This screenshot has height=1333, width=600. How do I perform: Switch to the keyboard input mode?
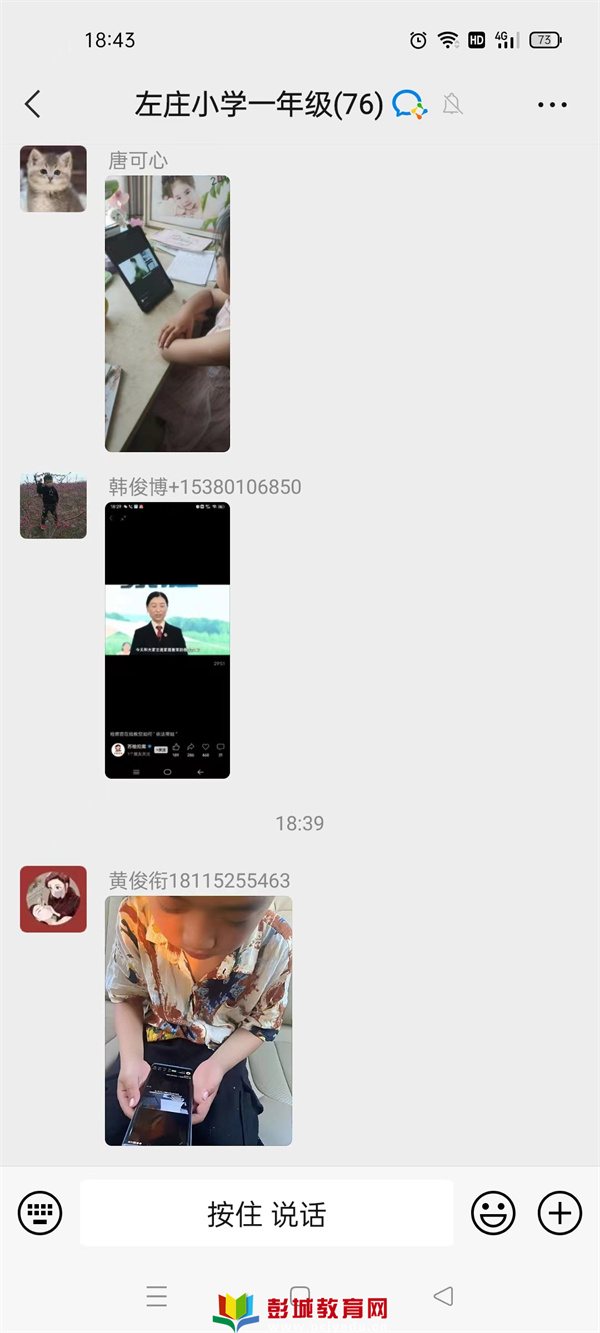[40, 1213]
